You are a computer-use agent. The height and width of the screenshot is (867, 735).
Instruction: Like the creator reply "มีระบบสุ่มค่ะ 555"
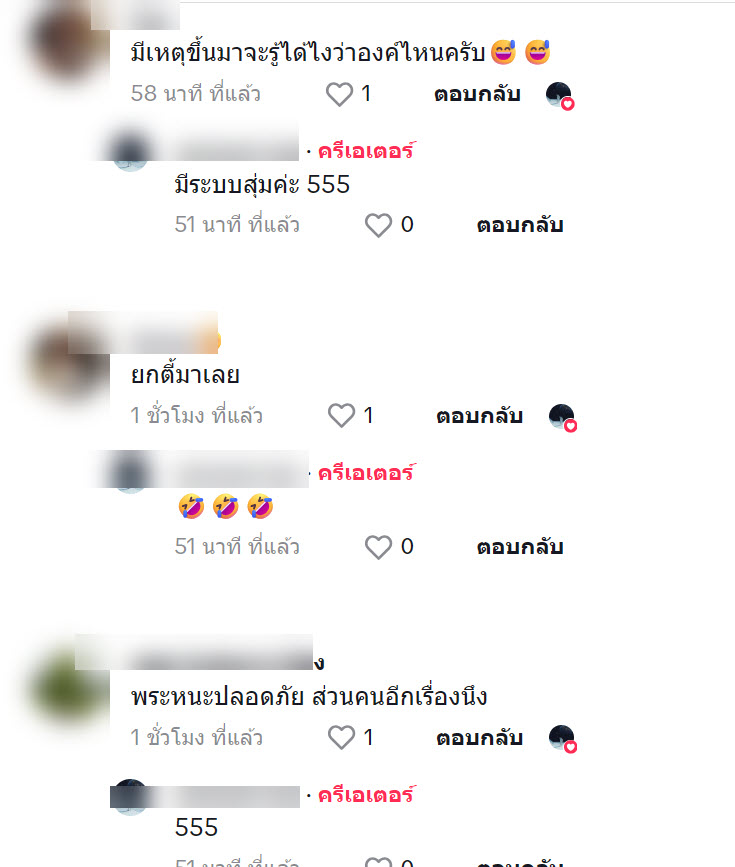pos(378,225)
